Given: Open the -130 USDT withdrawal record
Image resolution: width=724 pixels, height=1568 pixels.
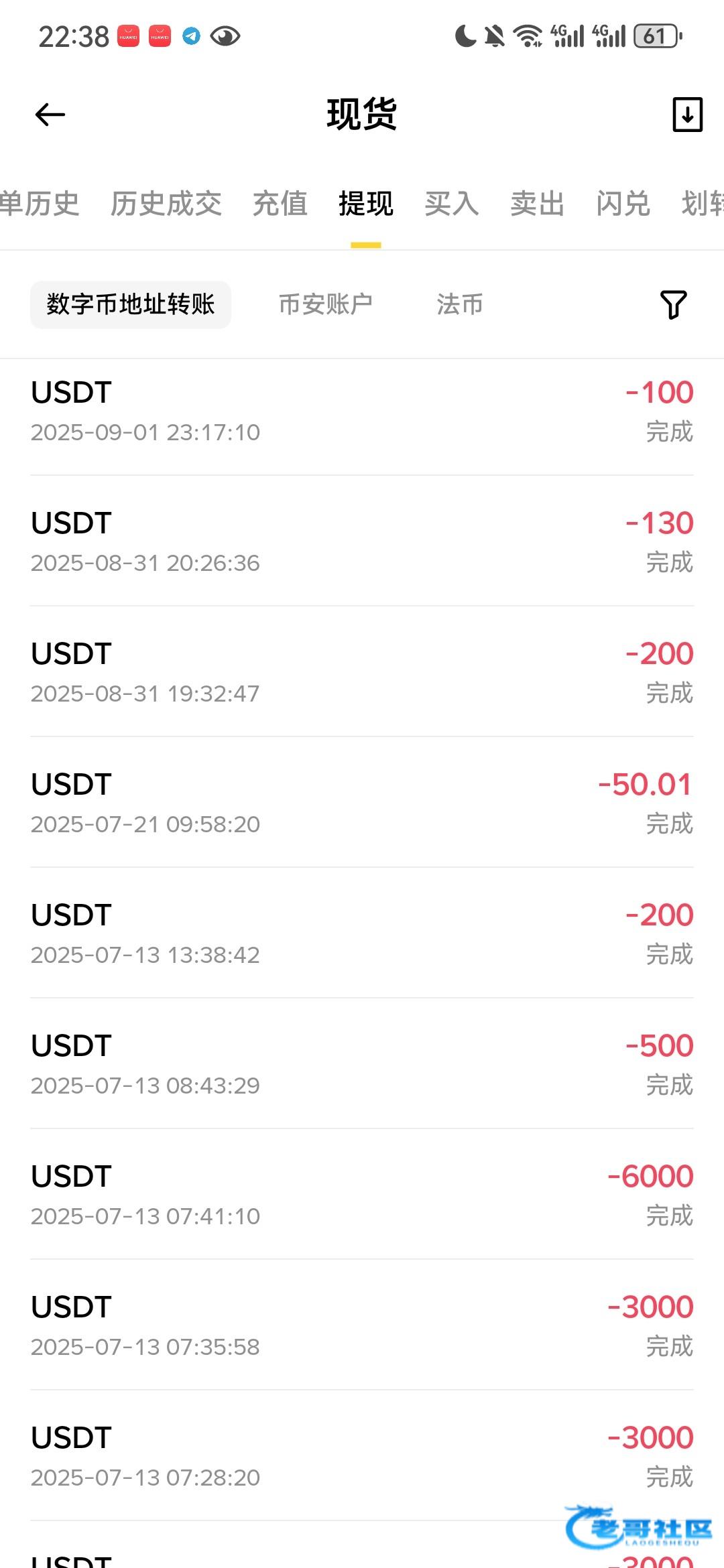Looking at the screenshot, I should 362,542.
